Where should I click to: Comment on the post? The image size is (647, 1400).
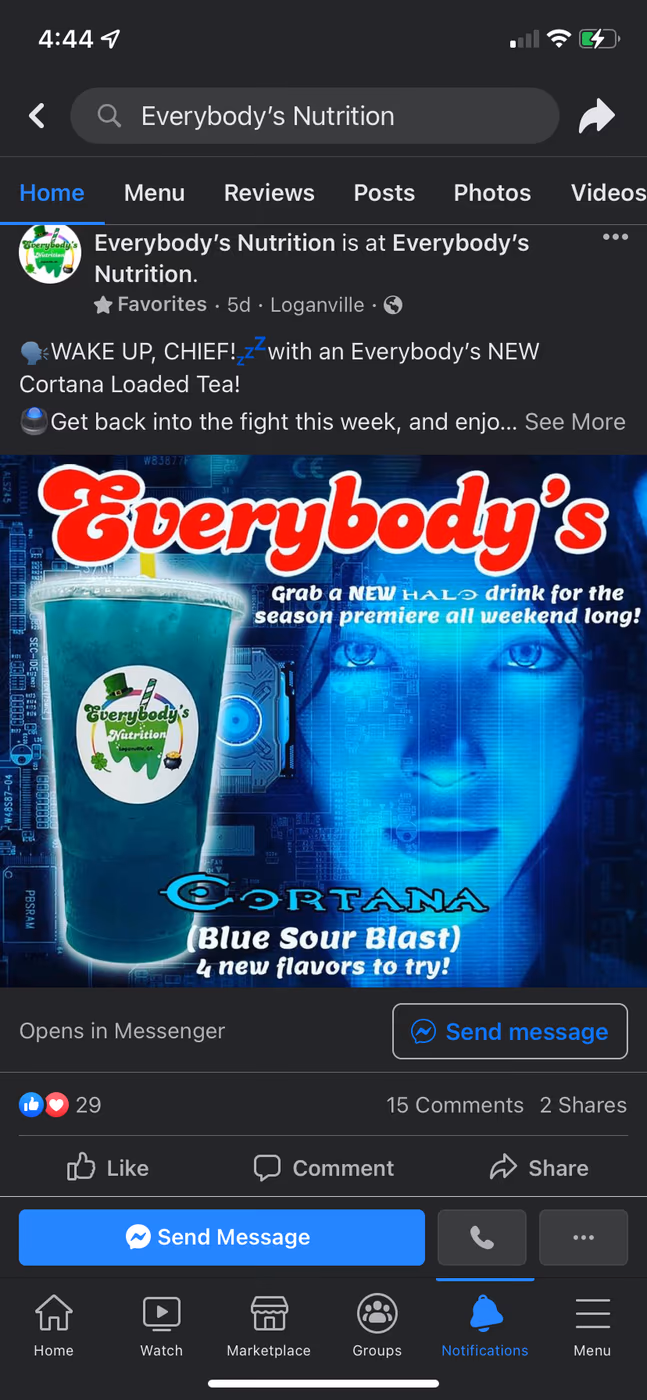point(323,1168)
